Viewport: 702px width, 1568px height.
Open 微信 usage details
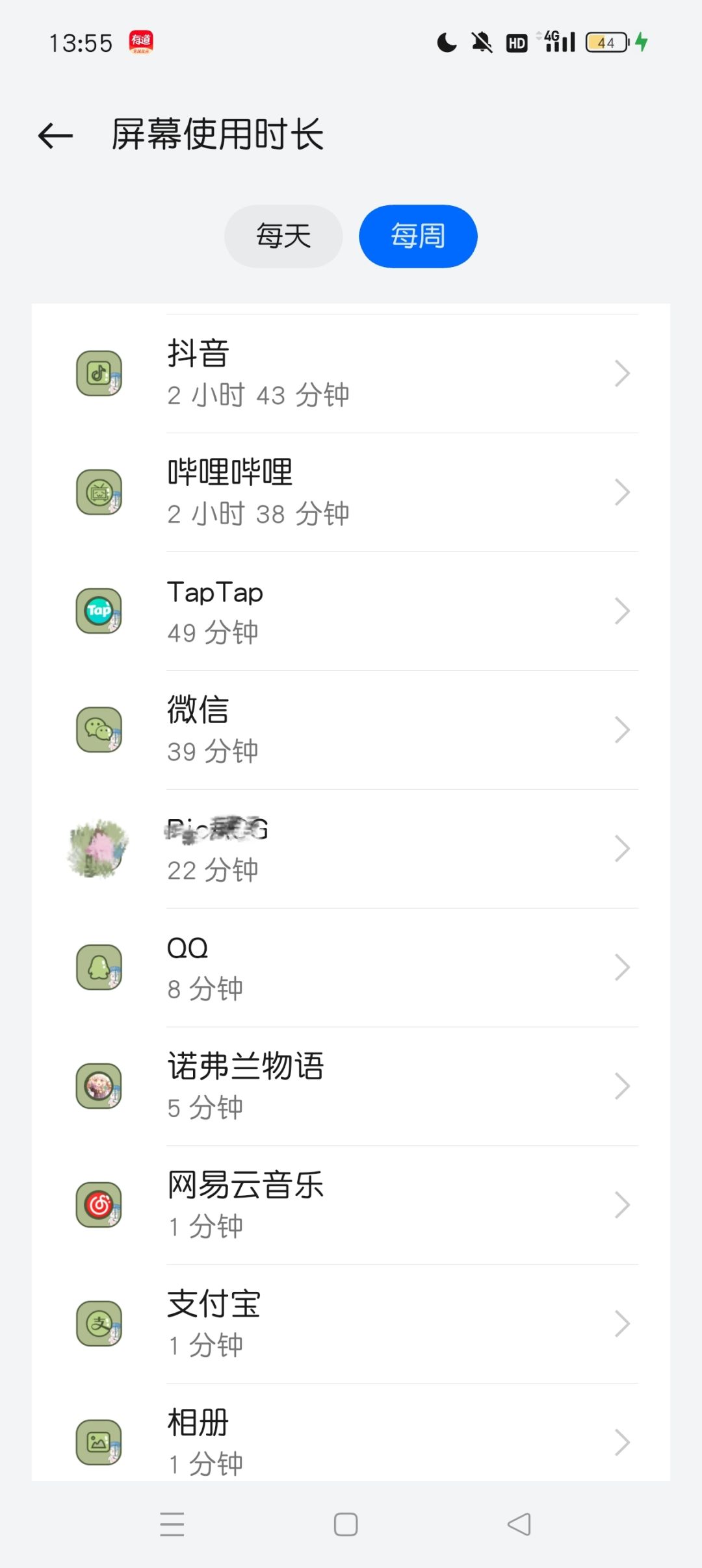pyautogui.click(x=351, y=730)
